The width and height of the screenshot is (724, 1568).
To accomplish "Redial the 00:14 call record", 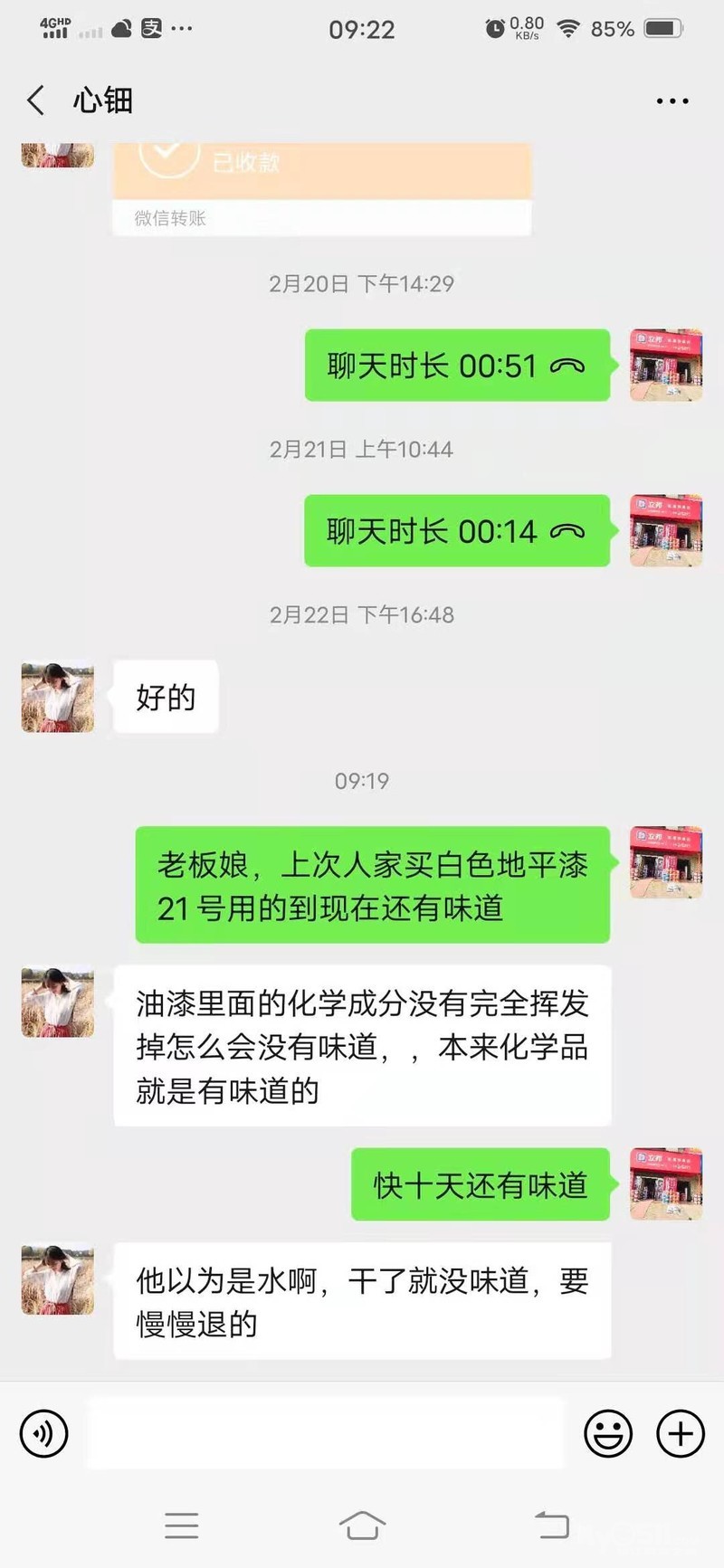I will pos(457,531).
